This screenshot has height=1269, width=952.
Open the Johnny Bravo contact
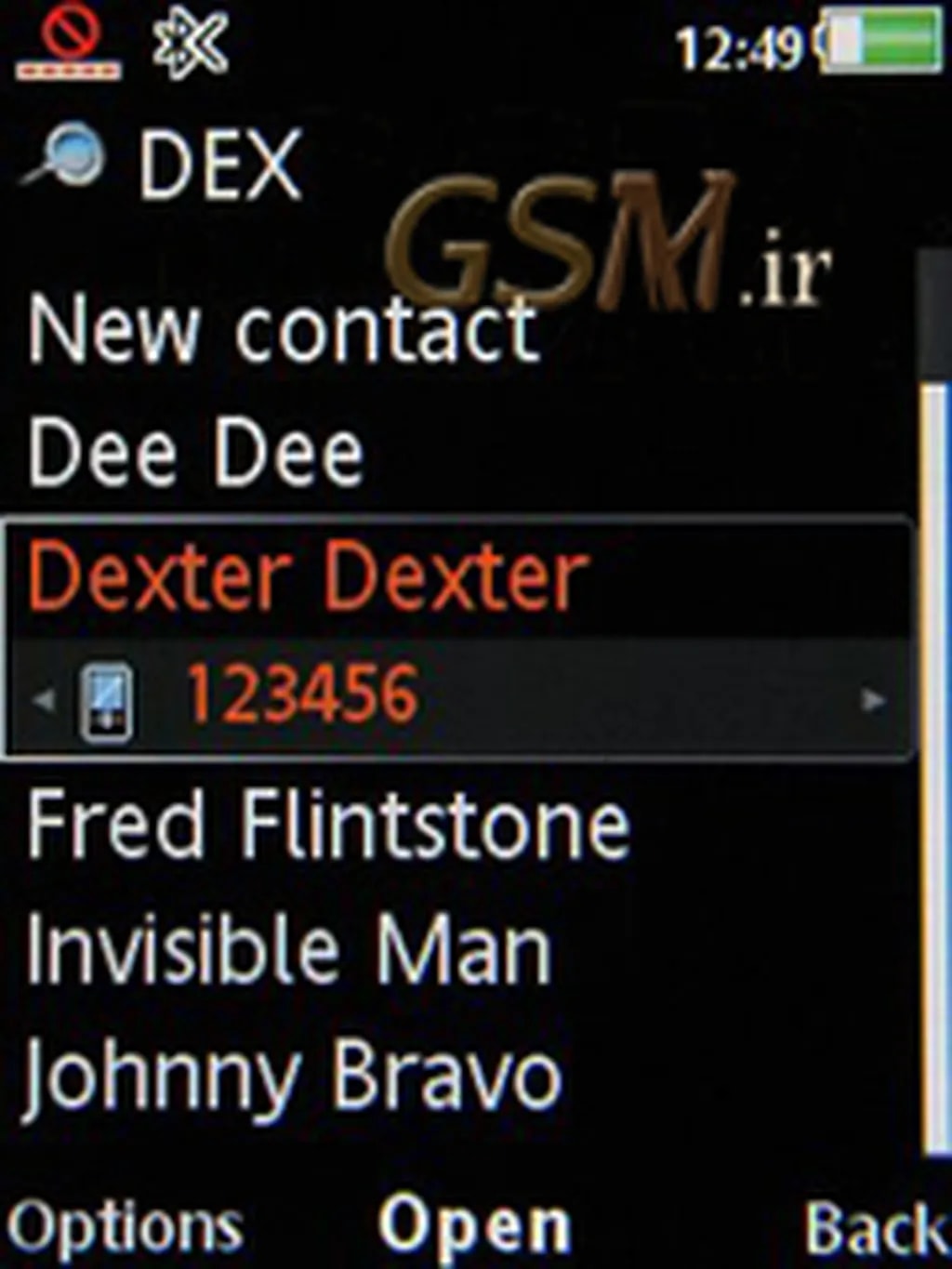coord(292,1077)
